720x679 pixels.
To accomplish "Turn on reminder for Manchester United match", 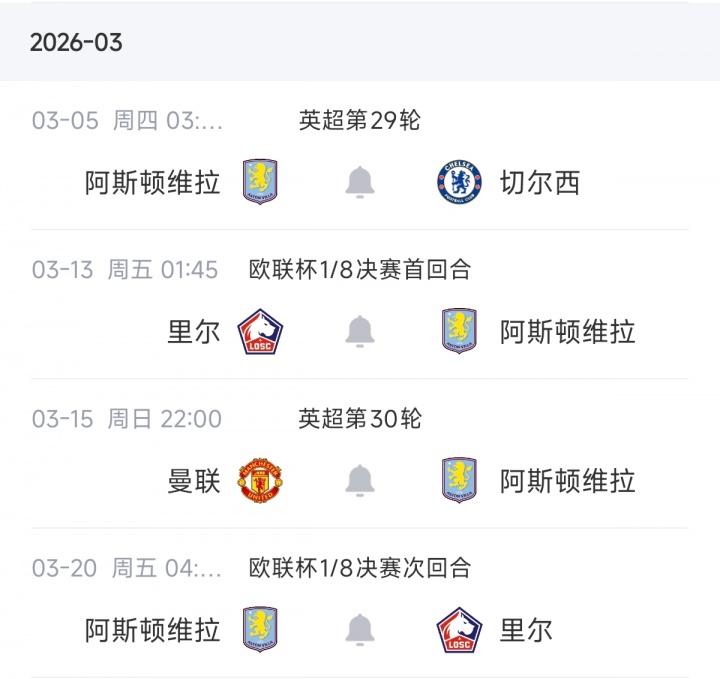I will tap(360, 481).
